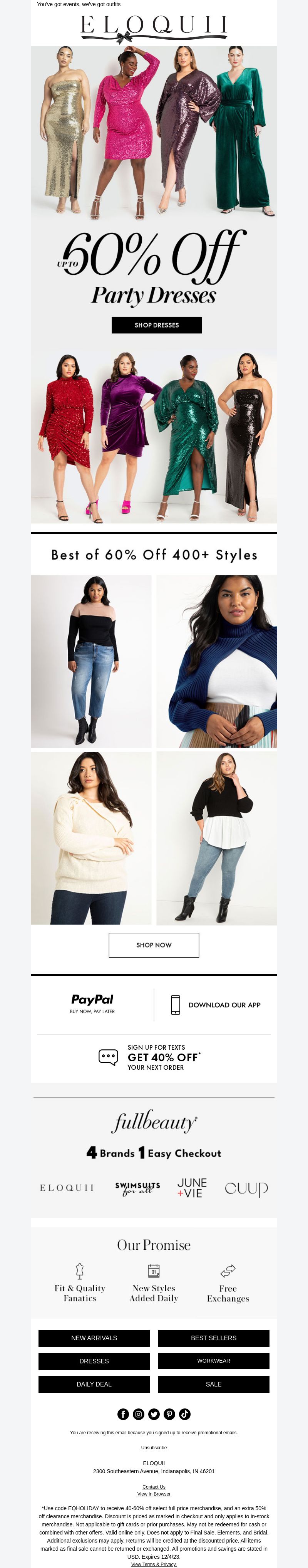The height and width of the screenshot is (1568, 308).
Task: Open the PayPal buy now, pay later banner
Action: pyautogui.click(x=92, y=1004)
